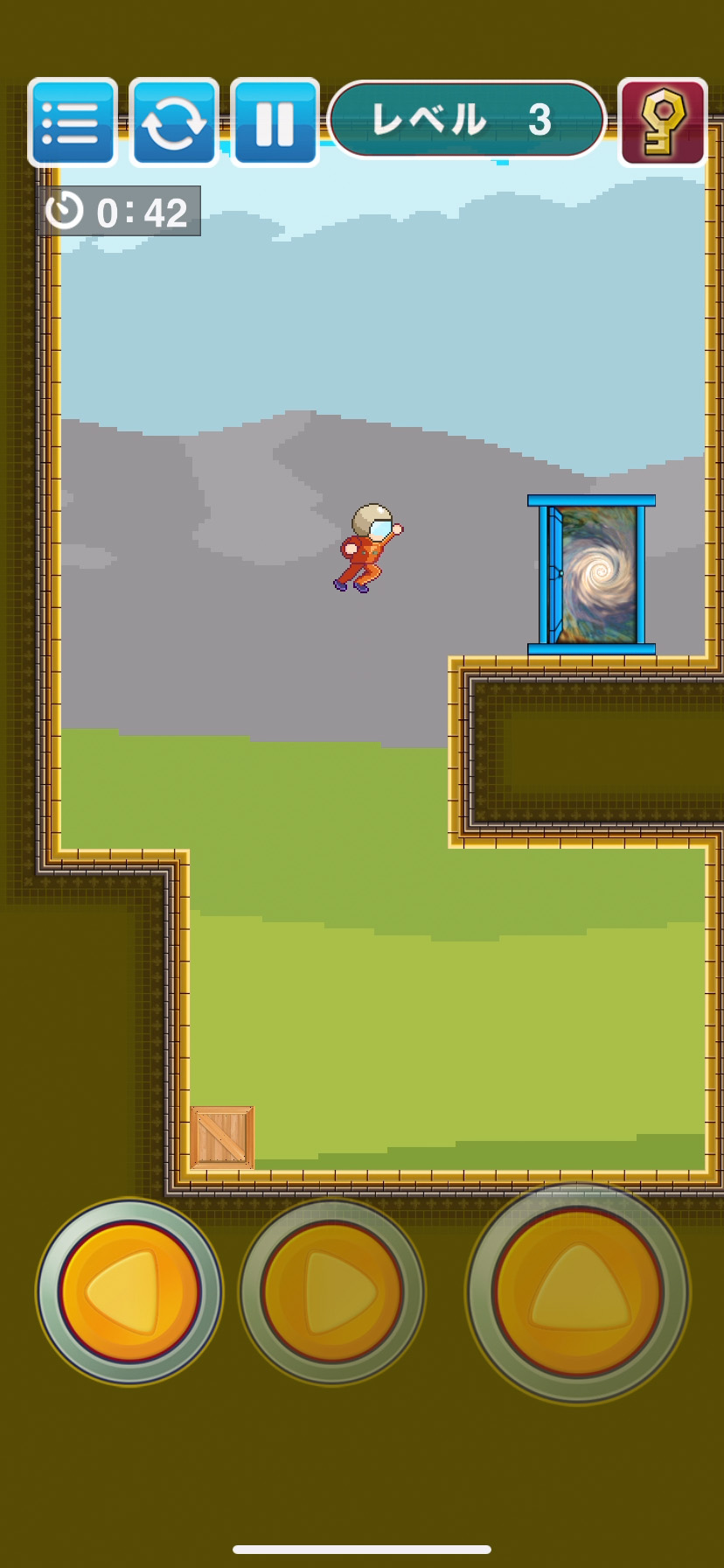Use the golden key hint
724x1568 pixels.
pos(663,122)
